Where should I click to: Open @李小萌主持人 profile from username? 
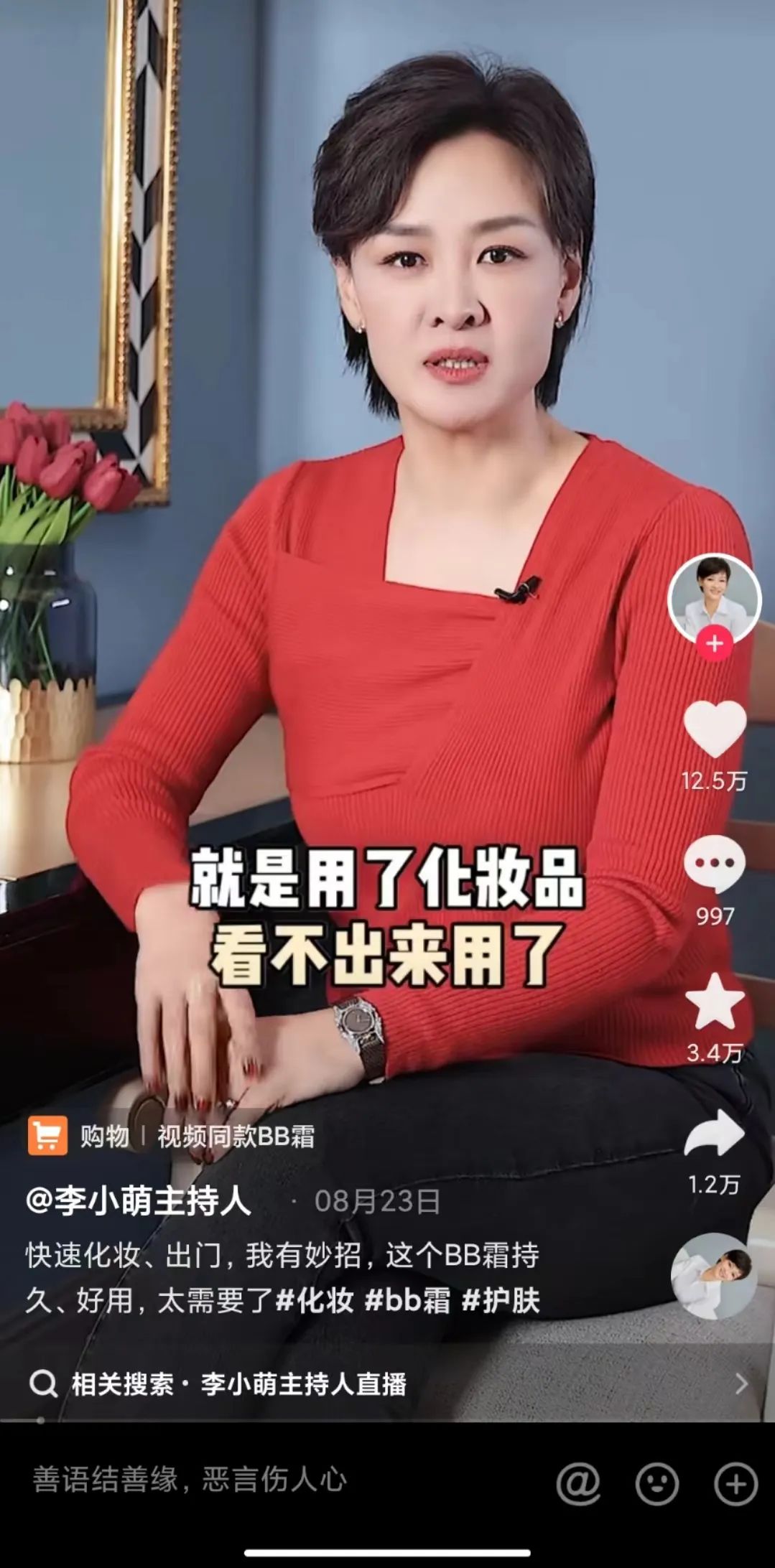[x=139, y=1201]
